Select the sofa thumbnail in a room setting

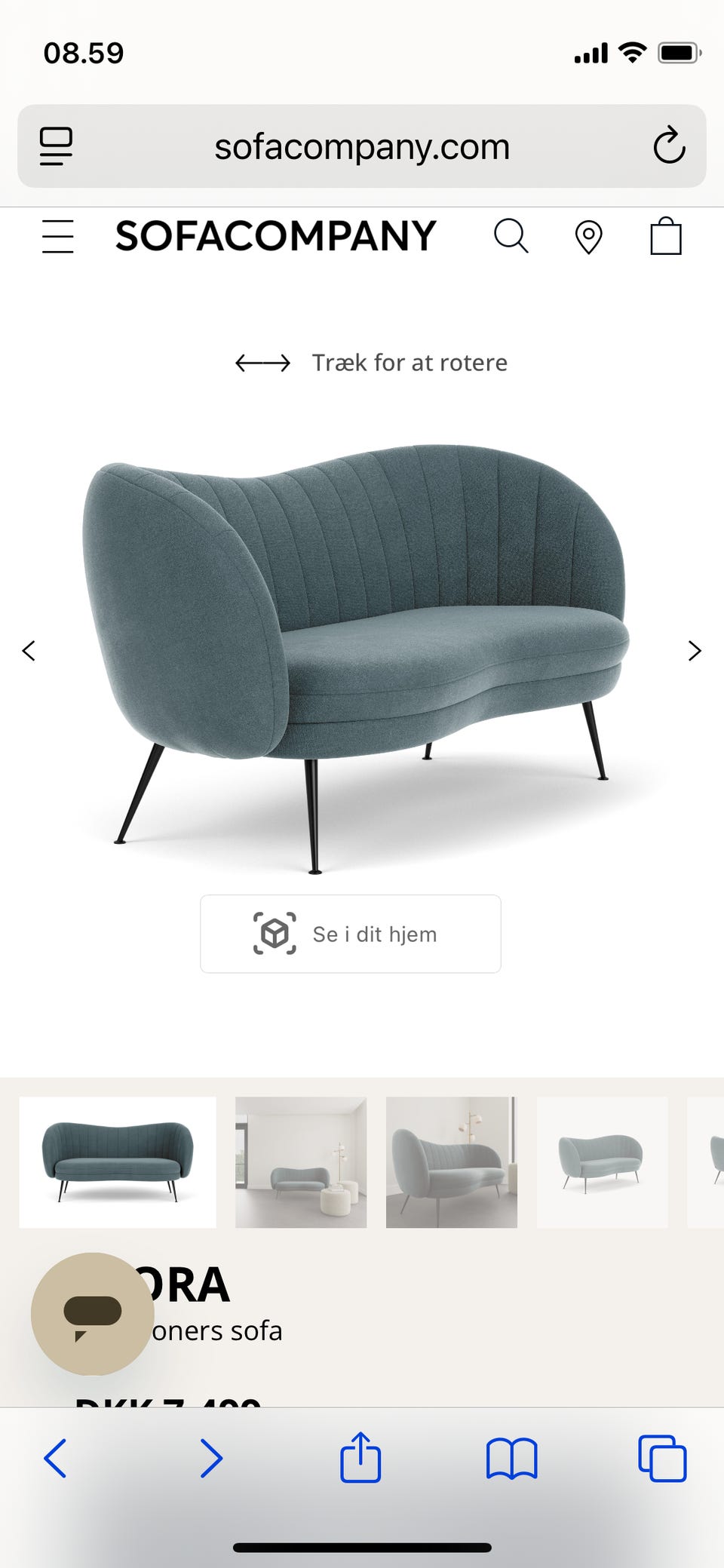300,1161
